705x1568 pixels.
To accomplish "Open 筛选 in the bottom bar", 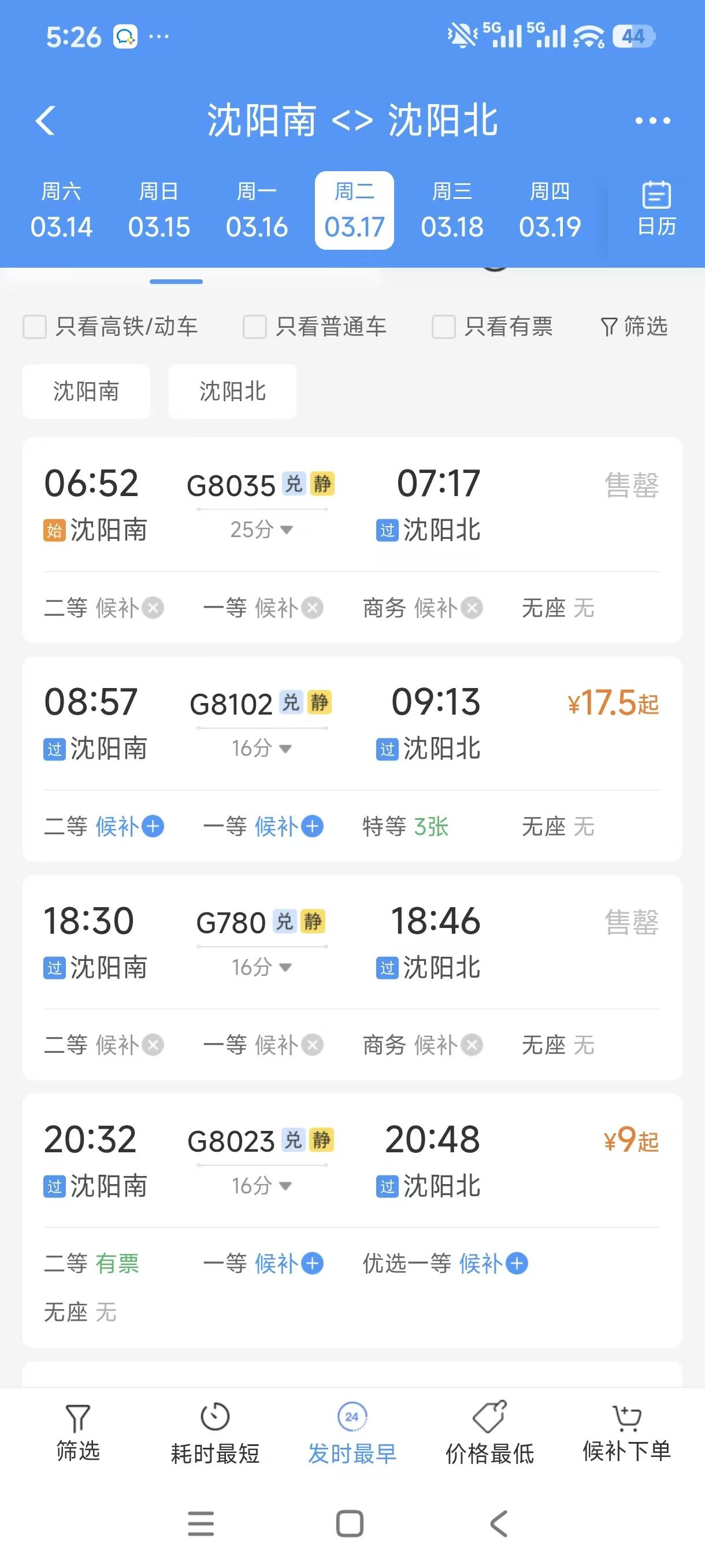I will pos(78,1434).
